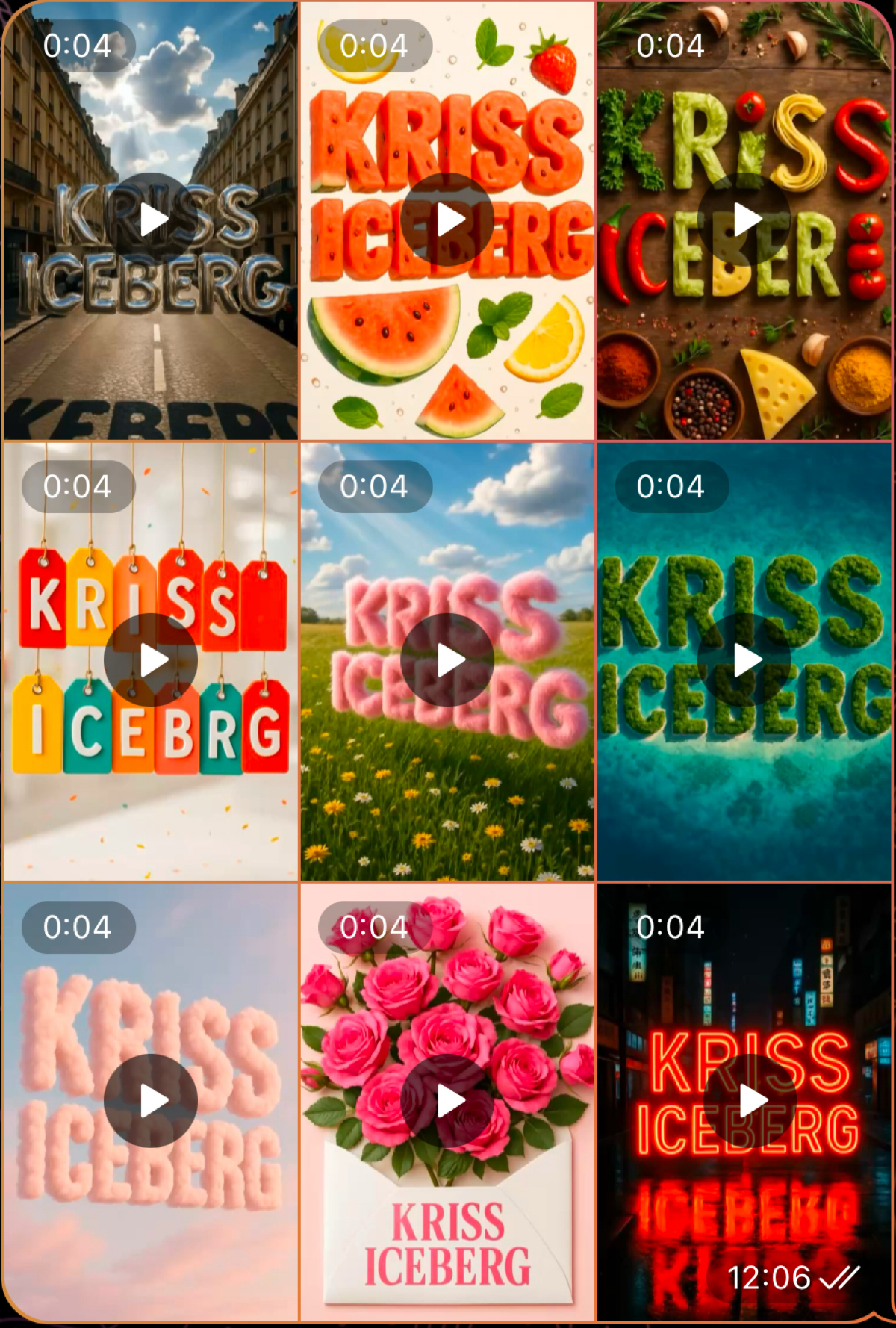The image size is (896, 1328).
Task: Play the pink roses envelope video
Action: click(447, 1101)
